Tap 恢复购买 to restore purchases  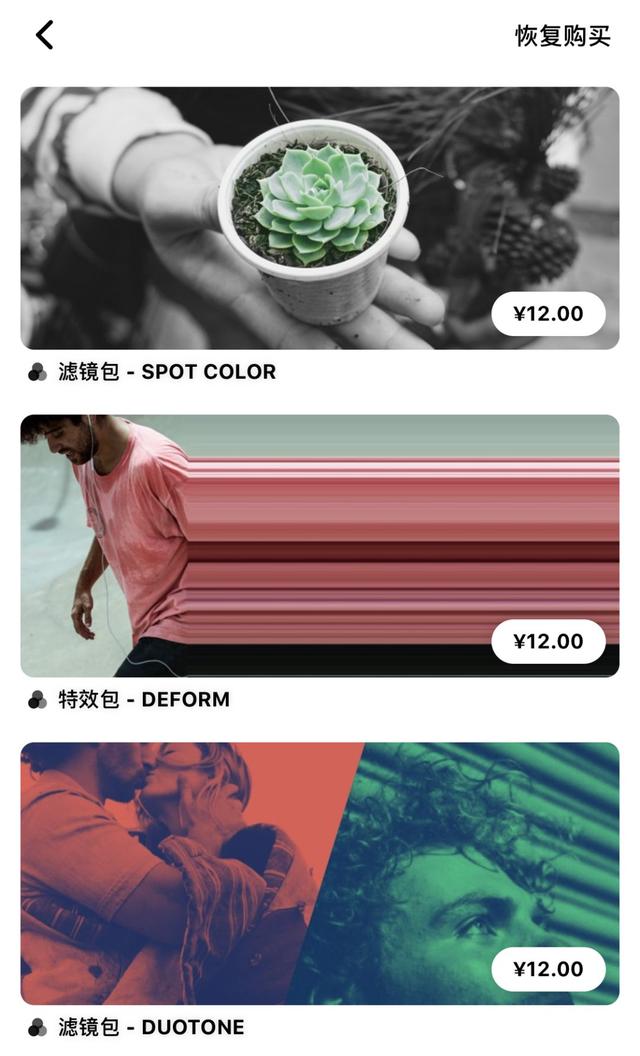(562, 36)
